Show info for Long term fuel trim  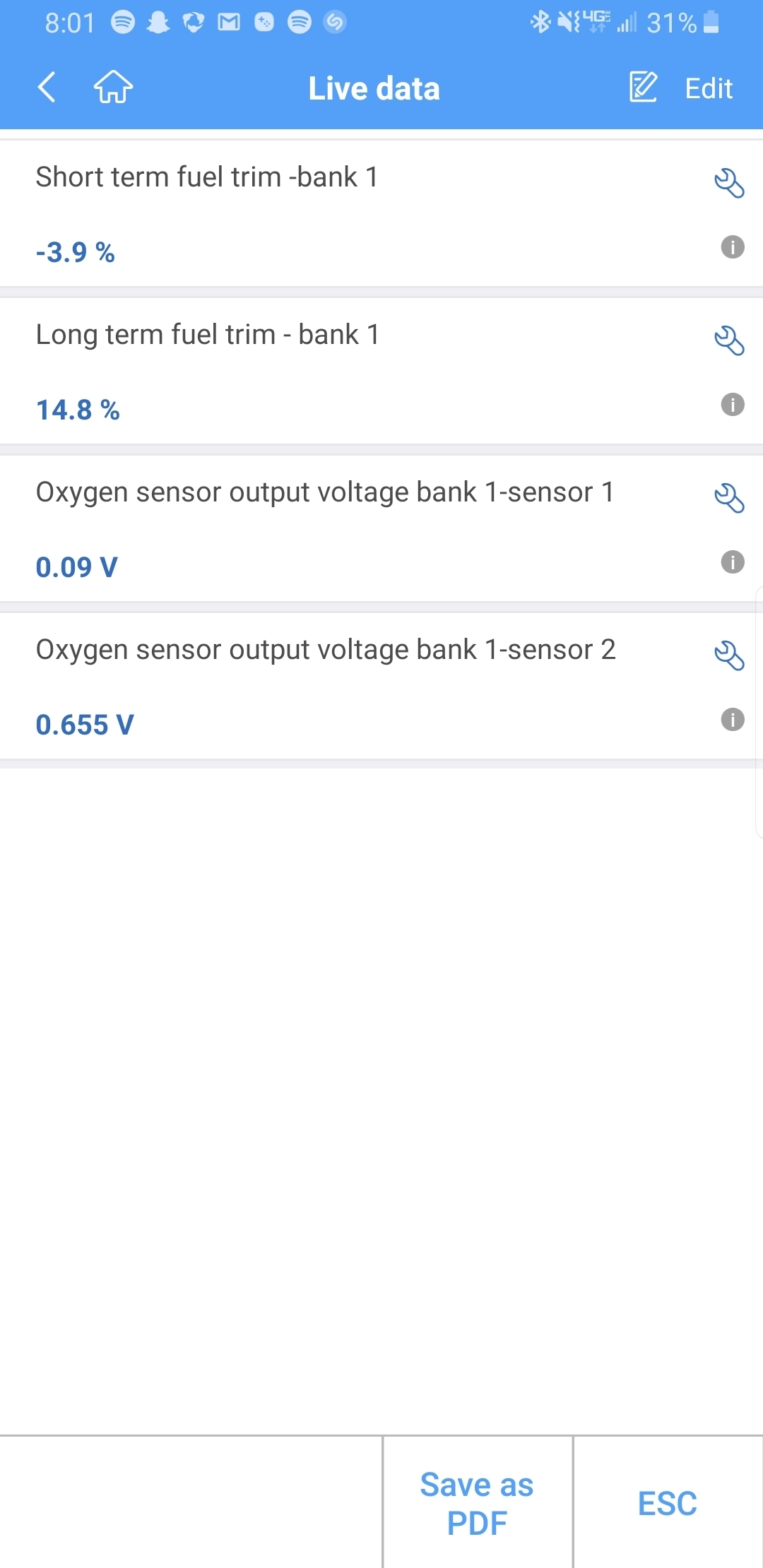733,405
